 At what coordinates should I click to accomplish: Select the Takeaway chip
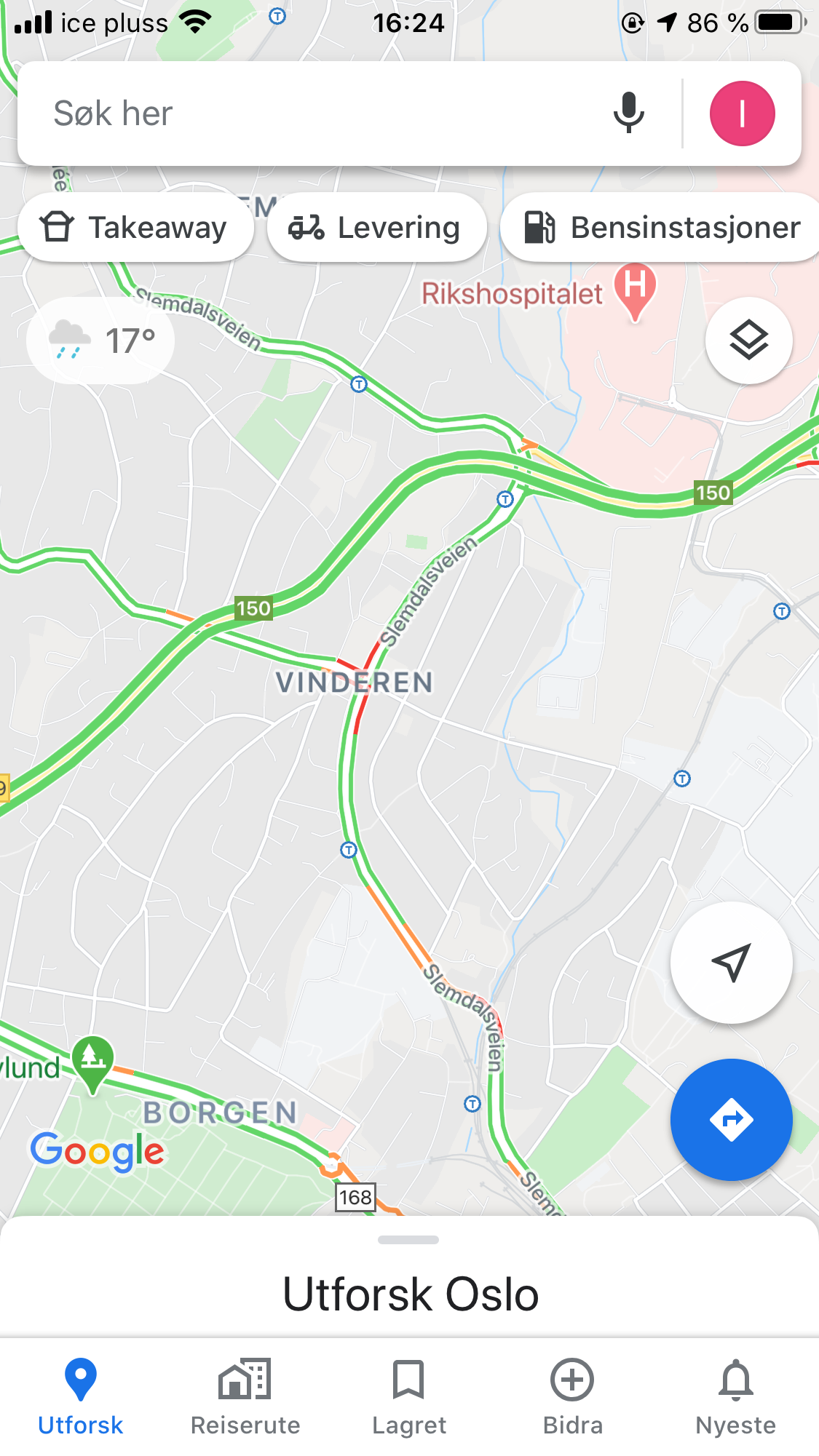pyautogui.click(x=136, y=228)
